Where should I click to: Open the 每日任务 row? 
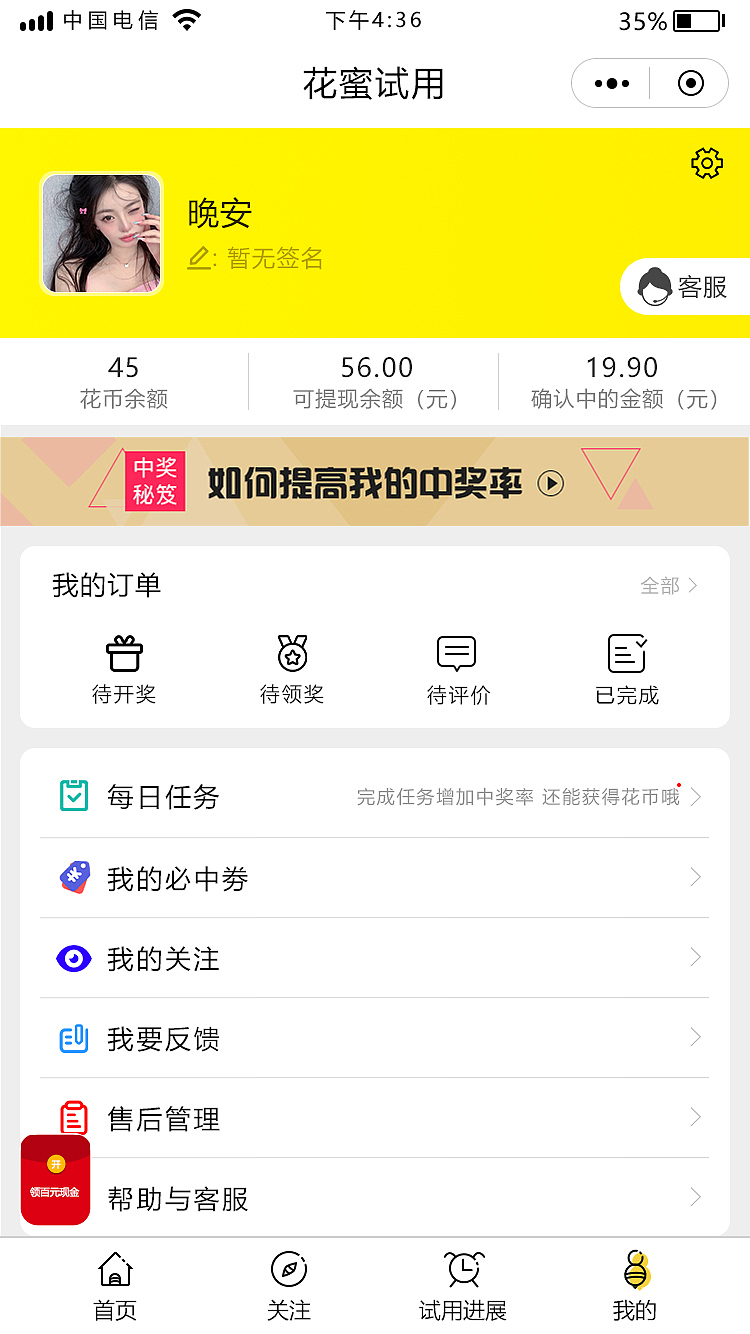point(375,797)
